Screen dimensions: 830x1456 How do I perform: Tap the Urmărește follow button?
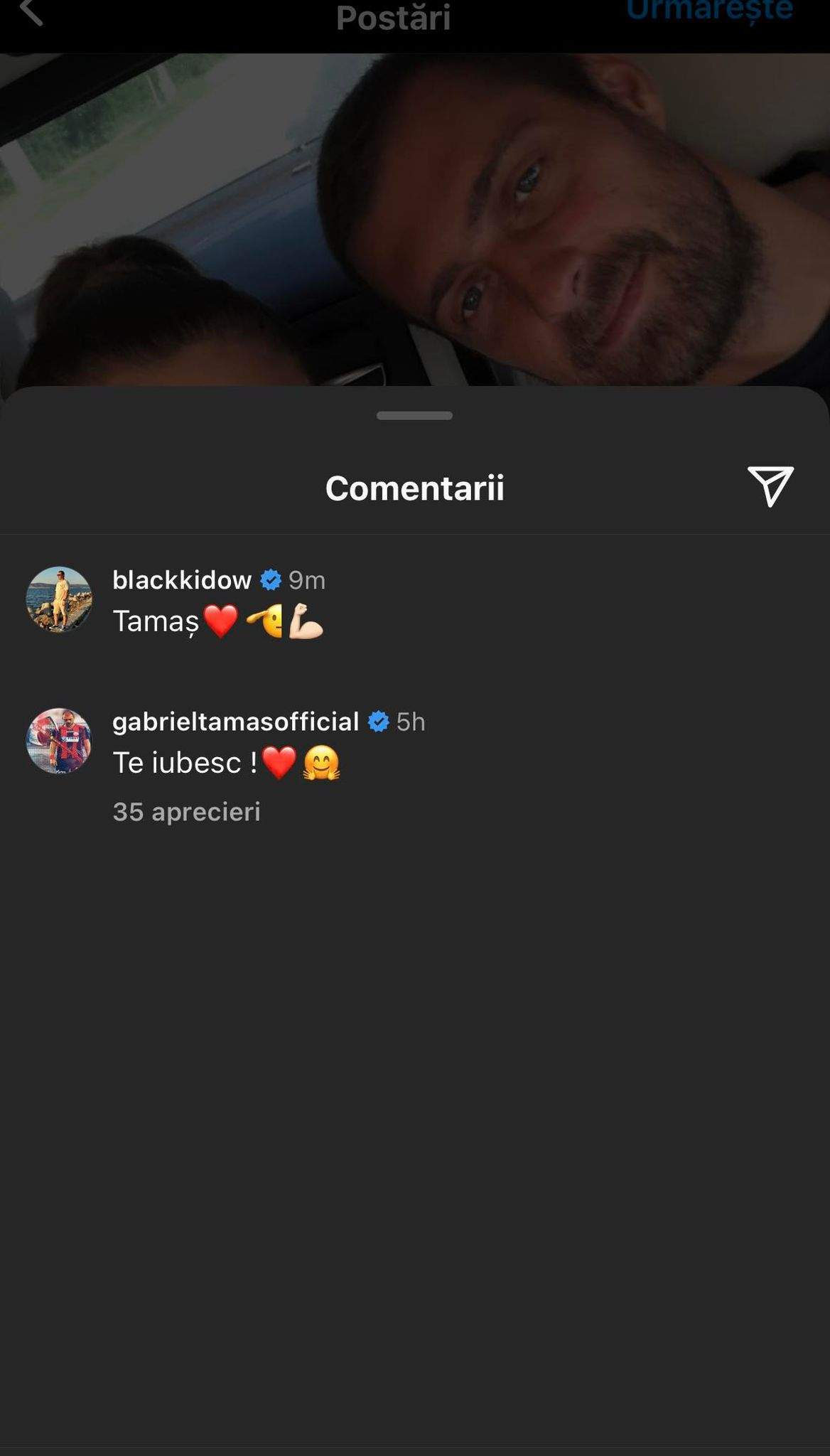(x=709, y=11)
